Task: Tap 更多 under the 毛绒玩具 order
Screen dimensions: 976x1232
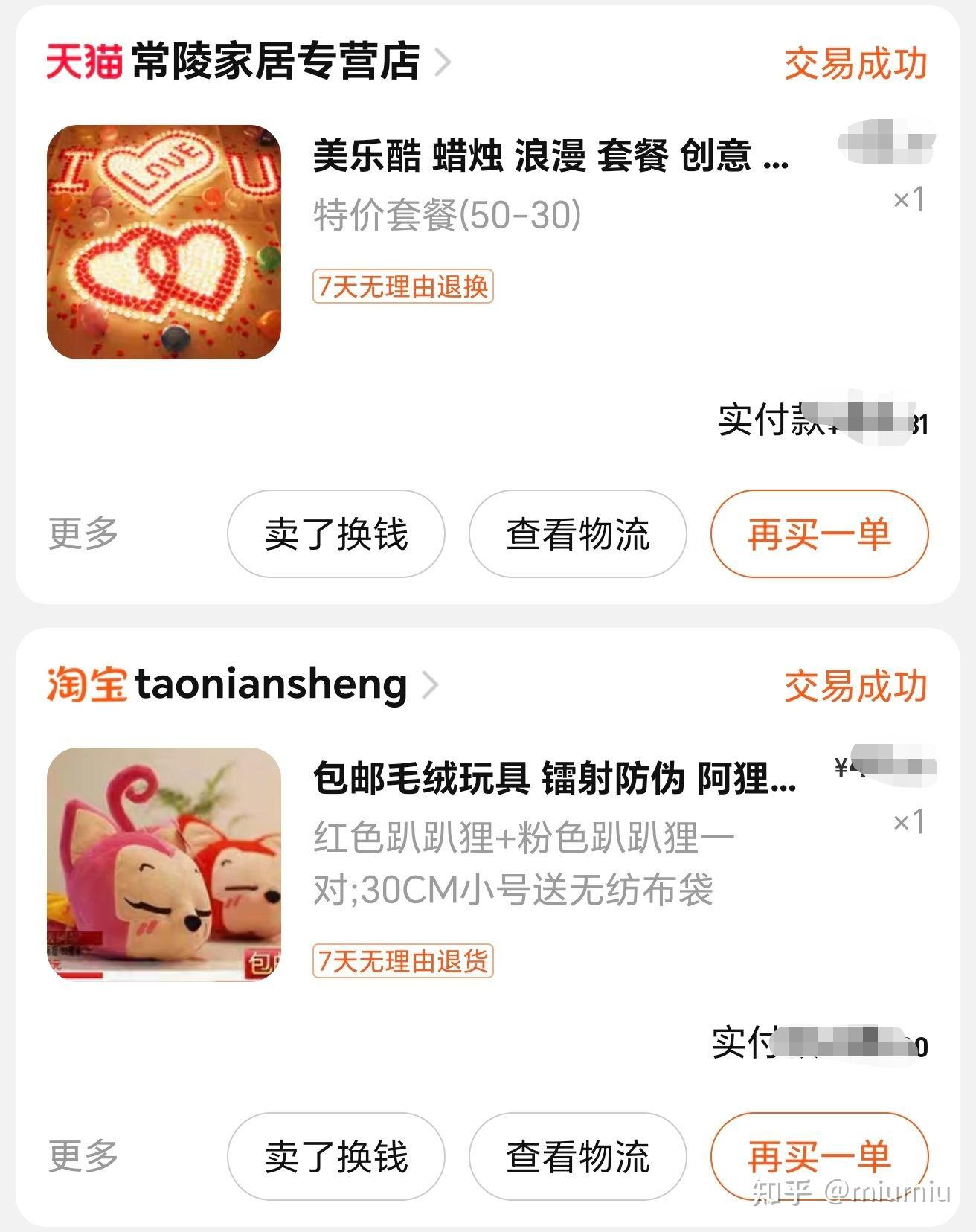Action: (x=83, y=1155)
